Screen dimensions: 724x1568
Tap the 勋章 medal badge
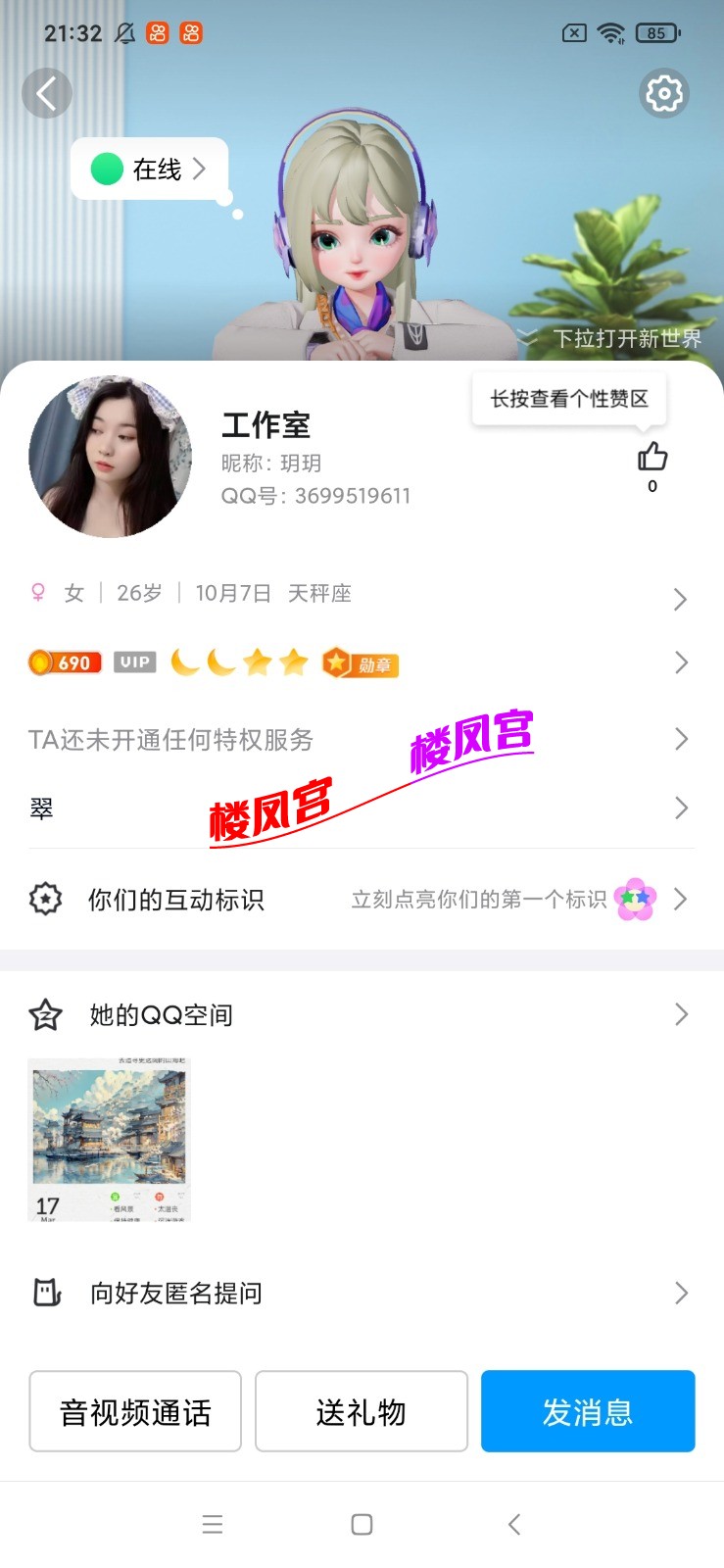(361, 662)
